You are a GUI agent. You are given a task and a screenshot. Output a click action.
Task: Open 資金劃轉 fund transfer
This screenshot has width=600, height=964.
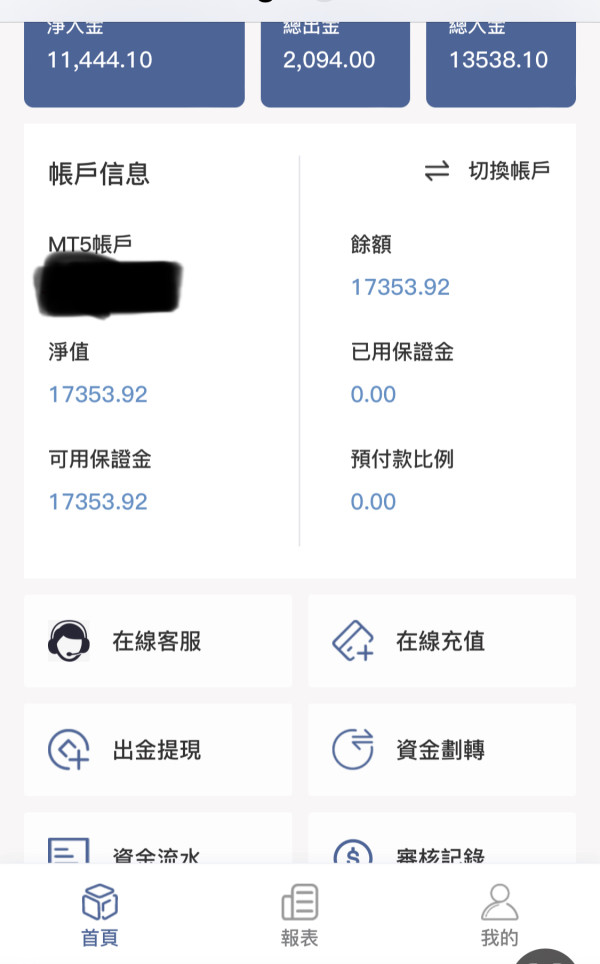coord(442,749)
